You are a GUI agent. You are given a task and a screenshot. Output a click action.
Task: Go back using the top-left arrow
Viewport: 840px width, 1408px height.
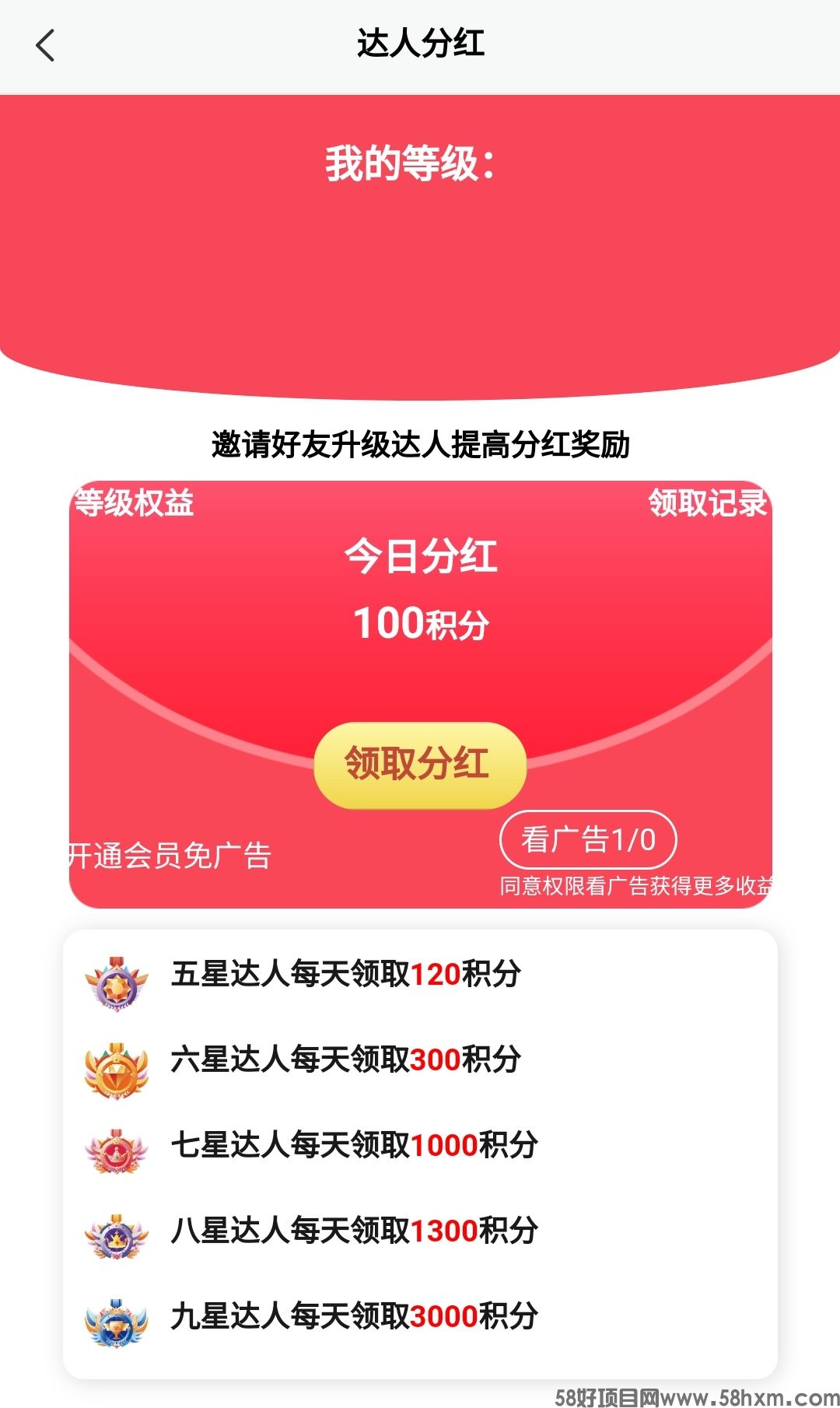(46, 45)
